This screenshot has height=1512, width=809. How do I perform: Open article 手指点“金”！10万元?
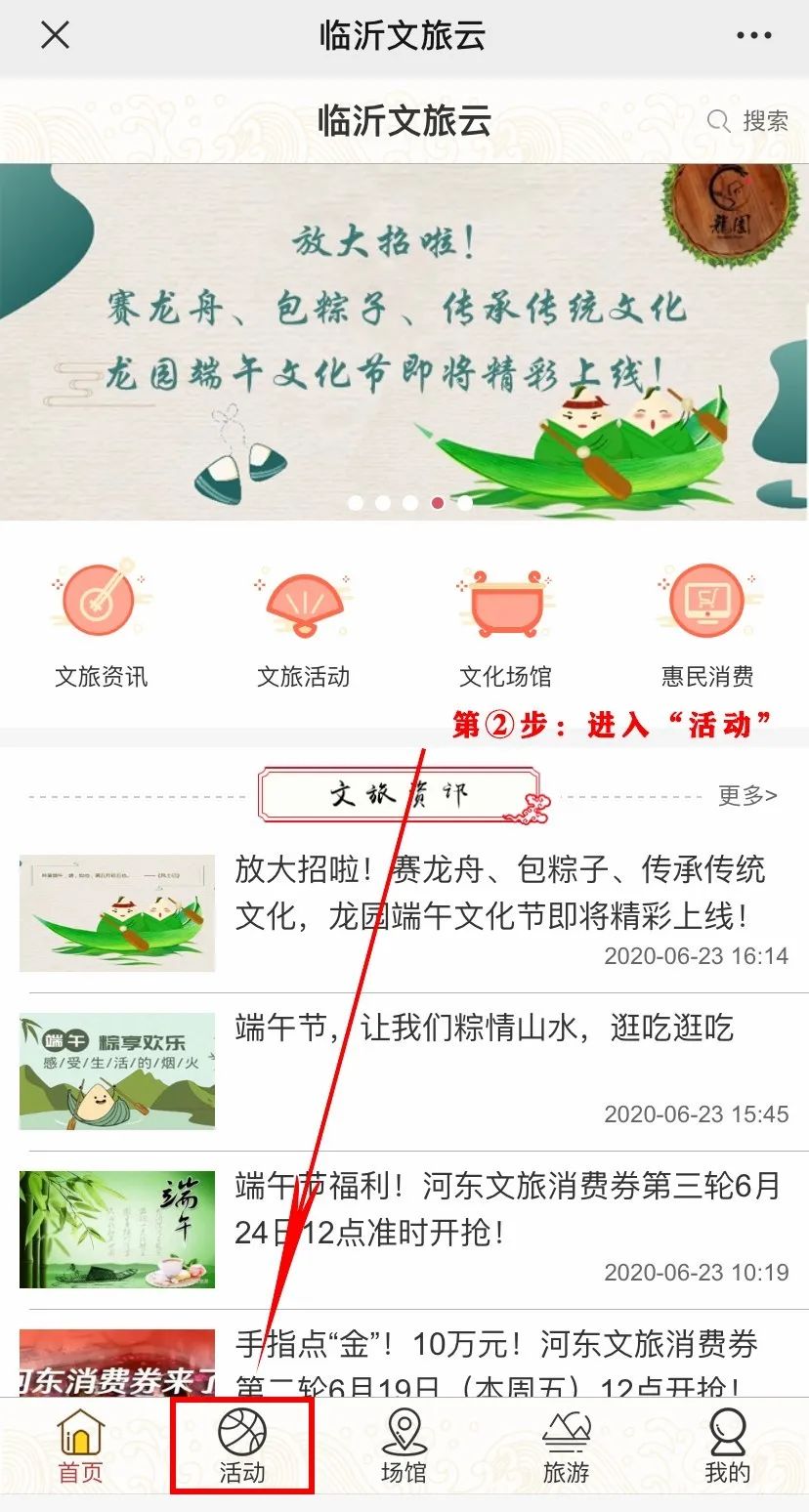coord(404,1363)
